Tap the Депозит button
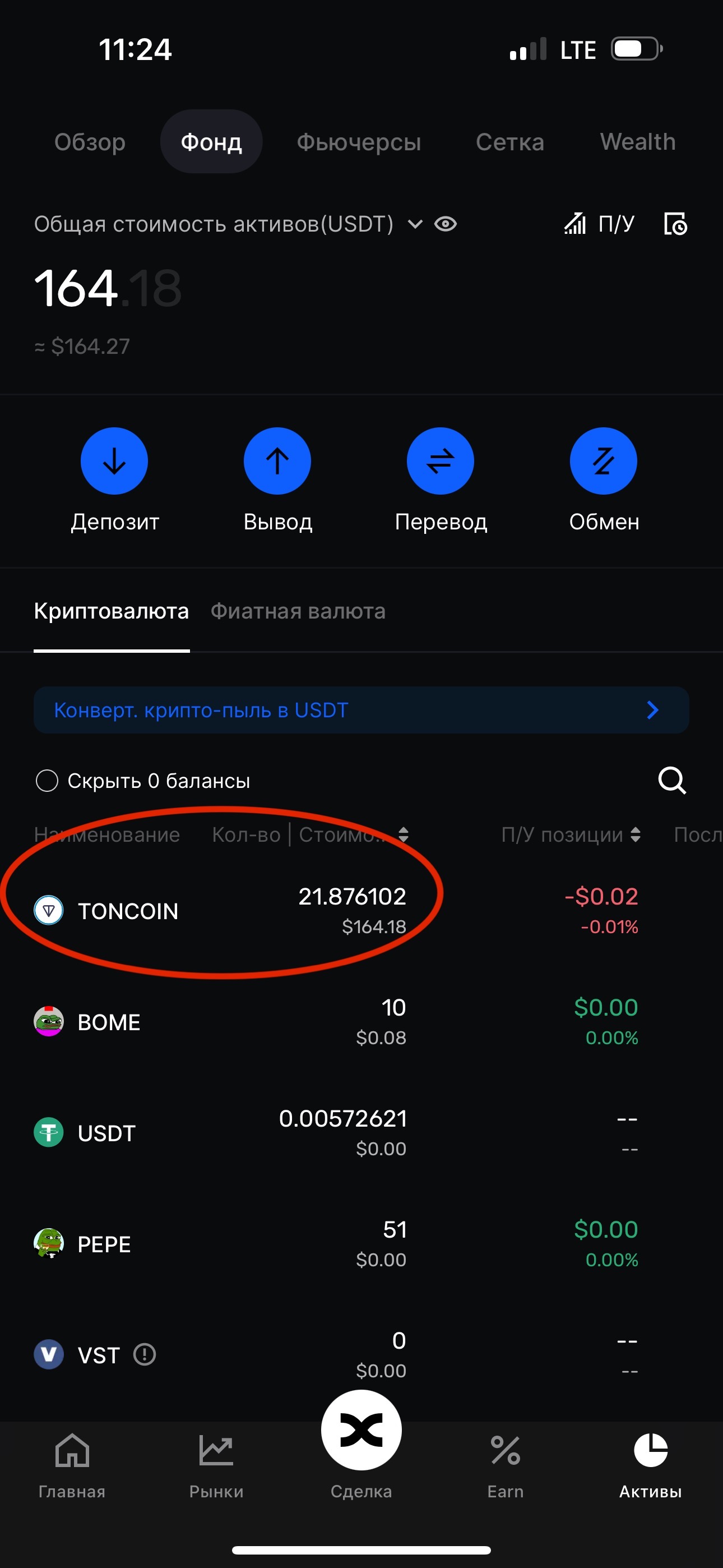Image resolution: width=723 pixels, height=1568 pixels. click(x=114, y=461)
